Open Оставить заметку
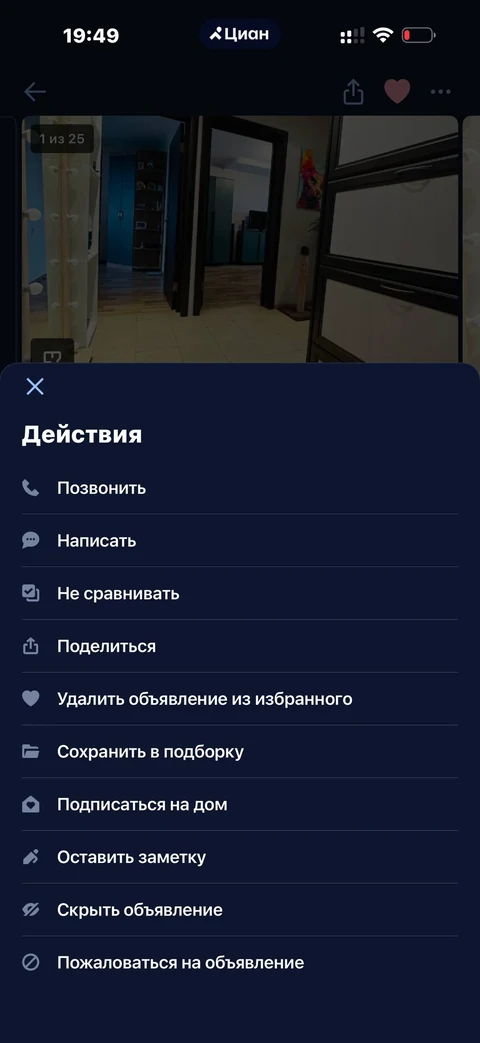Screen dimensions: 480x1043 pyautogui.click(x=240, y=857)
